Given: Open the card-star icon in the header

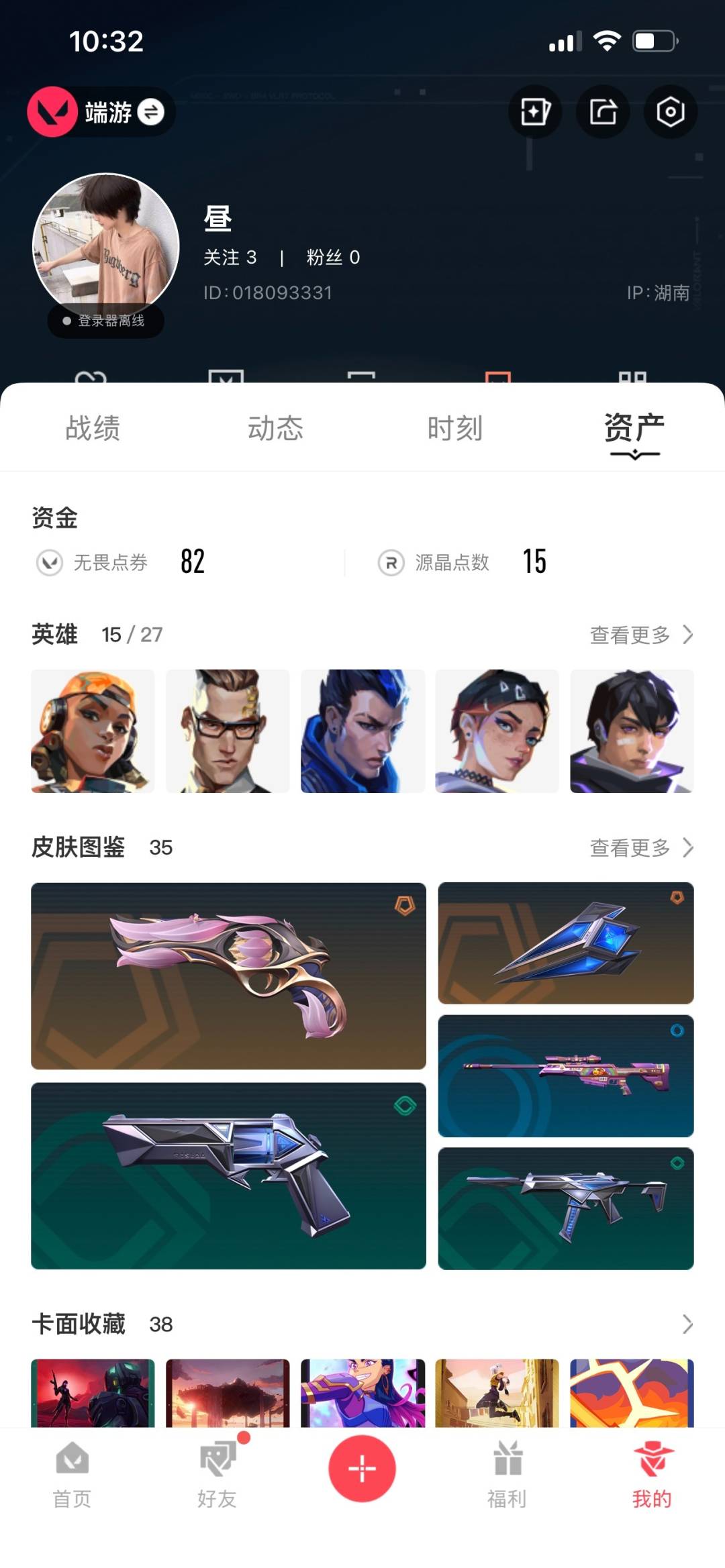Looking at the screenshot, I should (535, 112).
